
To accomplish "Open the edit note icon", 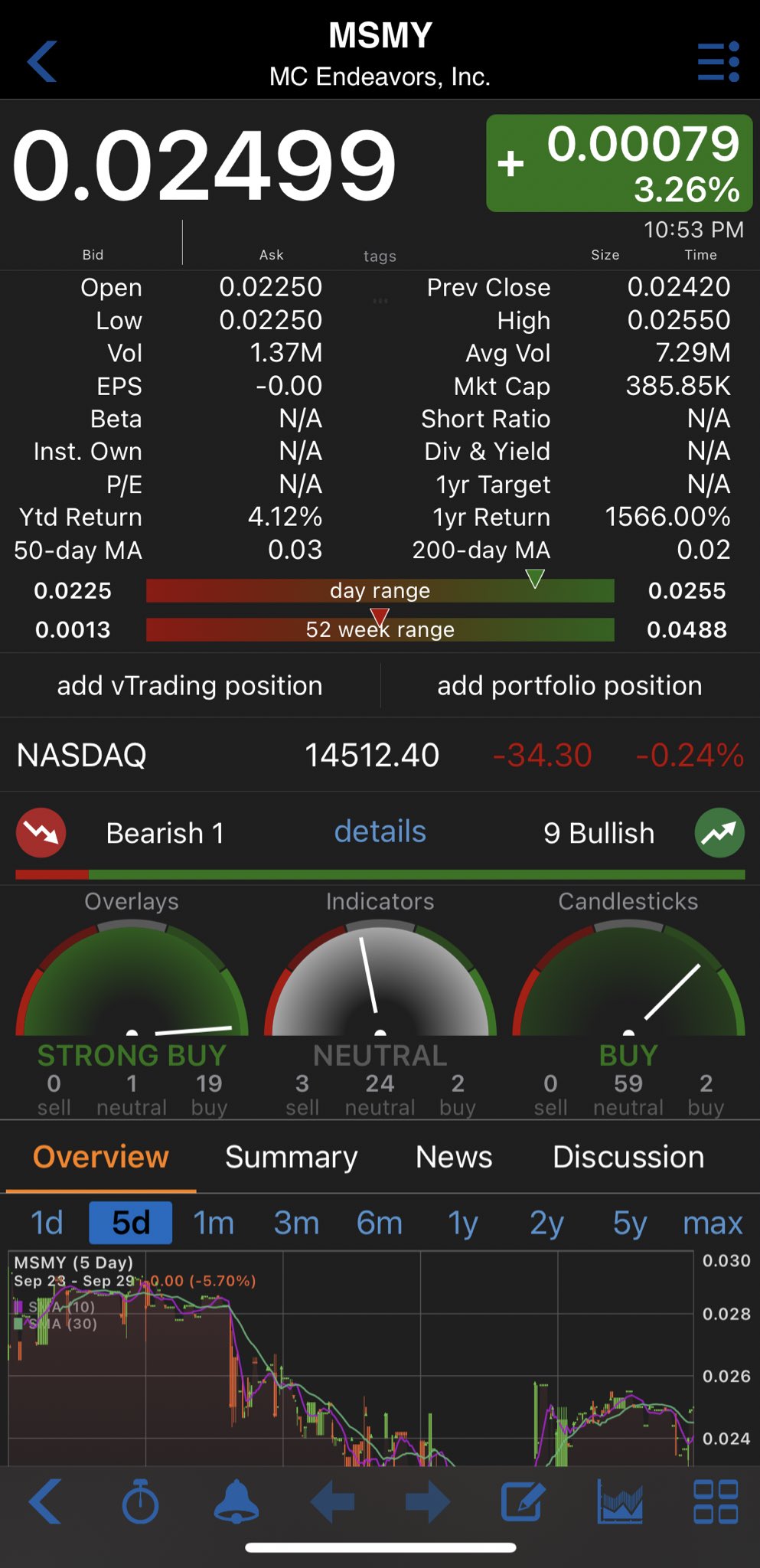I will pyautogui.click(x=523, y=1501).
